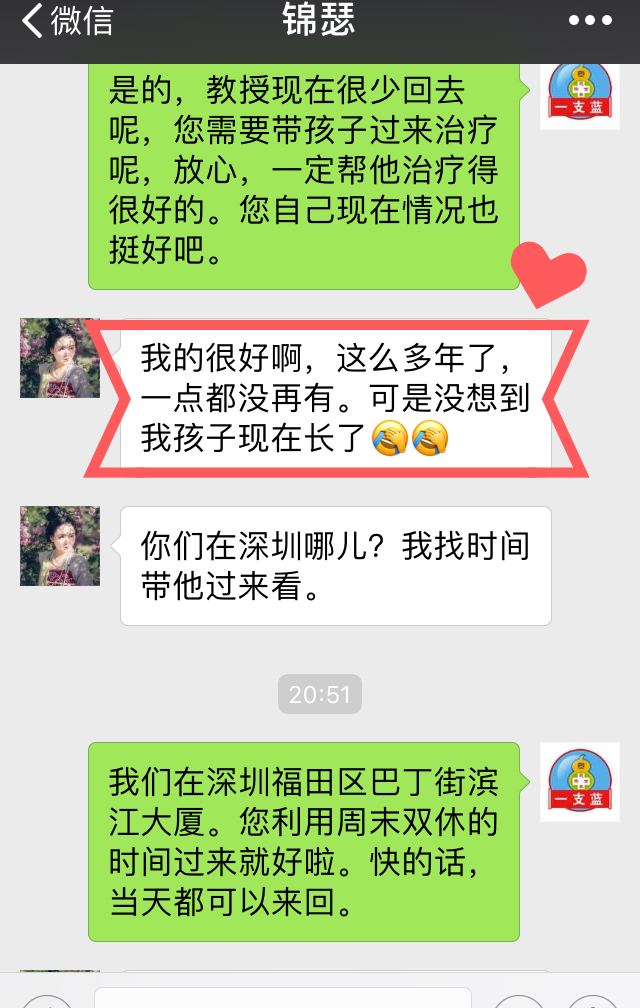Open the chat details overflow menu

click(590, 21)
